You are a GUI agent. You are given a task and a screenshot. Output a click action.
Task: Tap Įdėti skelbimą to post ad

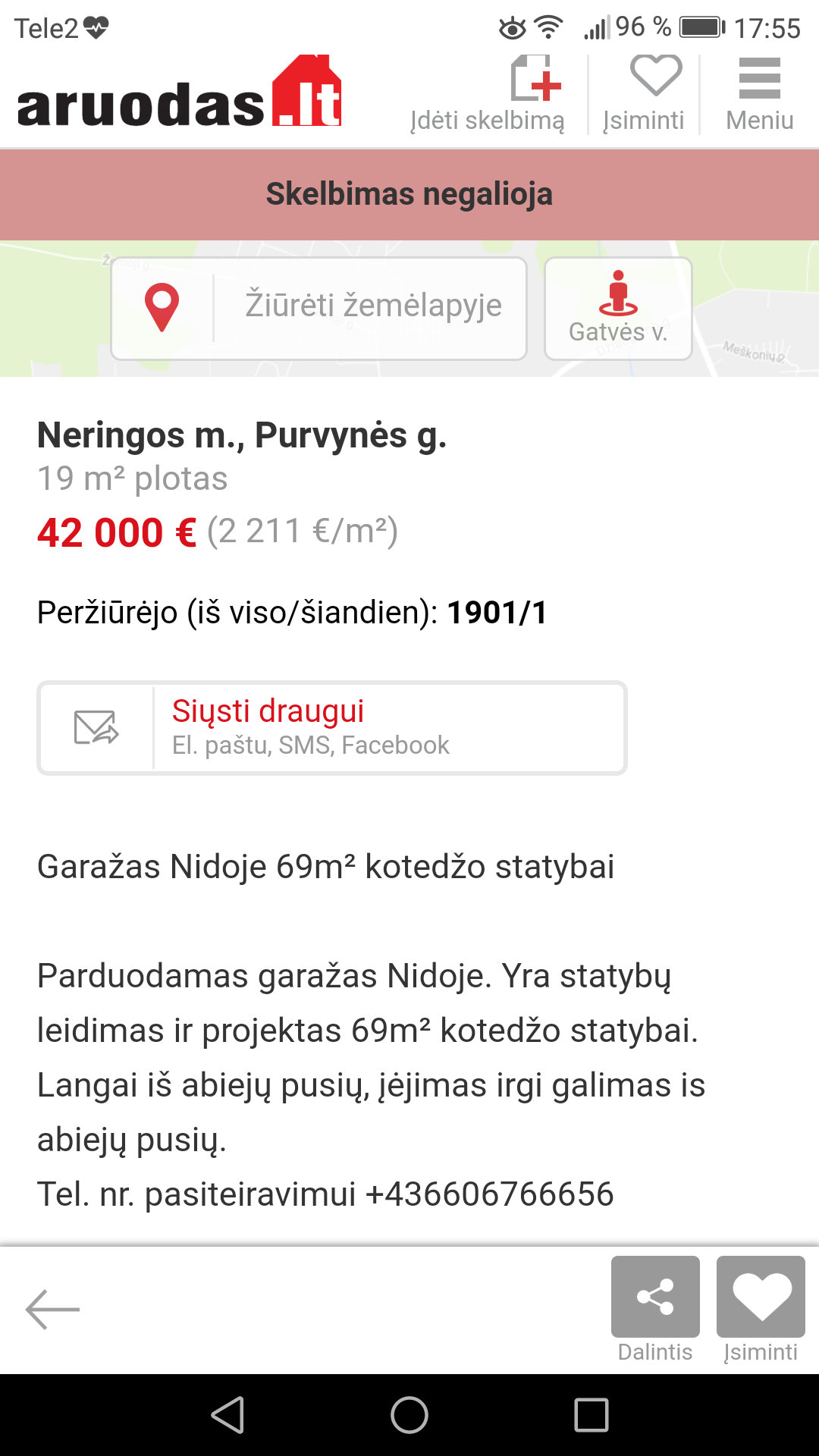coord(488,94)
